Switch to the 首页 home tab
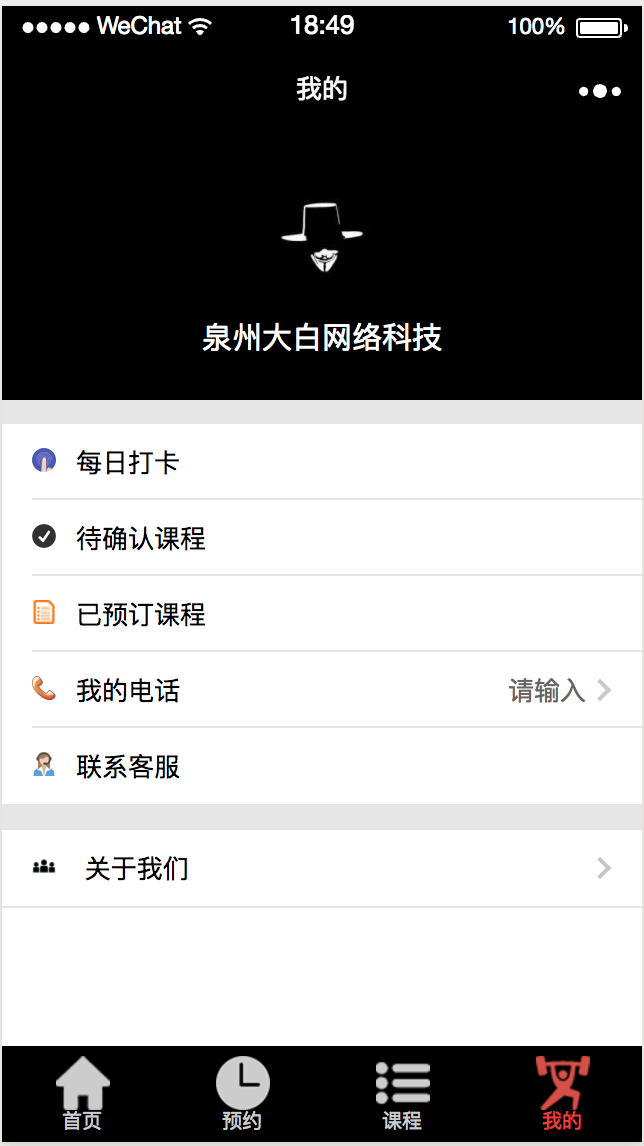Image resolution: width=644 pixels, height=1146 pixels. pos(82,1094)
